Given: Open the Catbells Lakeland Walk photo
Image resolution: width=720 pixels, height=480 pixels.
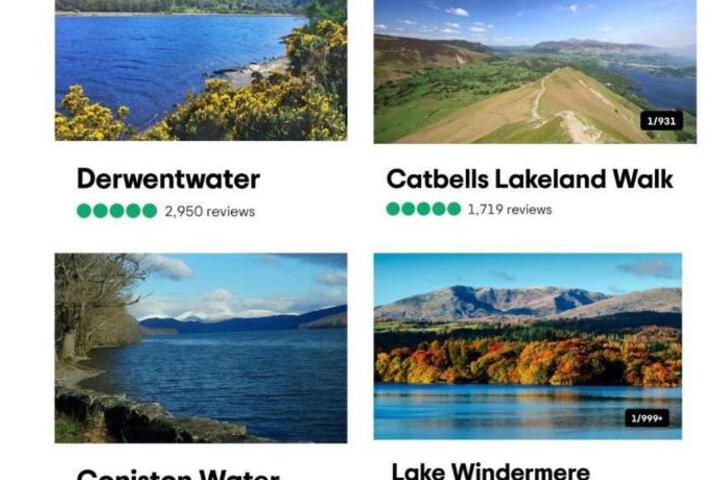Looking at the screenshot, I should pos(534,70).
